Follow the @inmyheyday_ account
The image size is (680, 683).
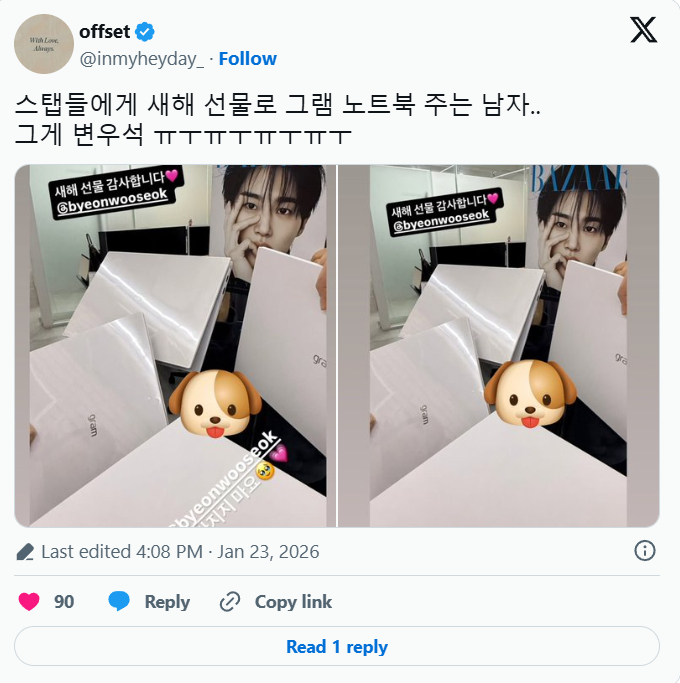(x=247, y=59)
